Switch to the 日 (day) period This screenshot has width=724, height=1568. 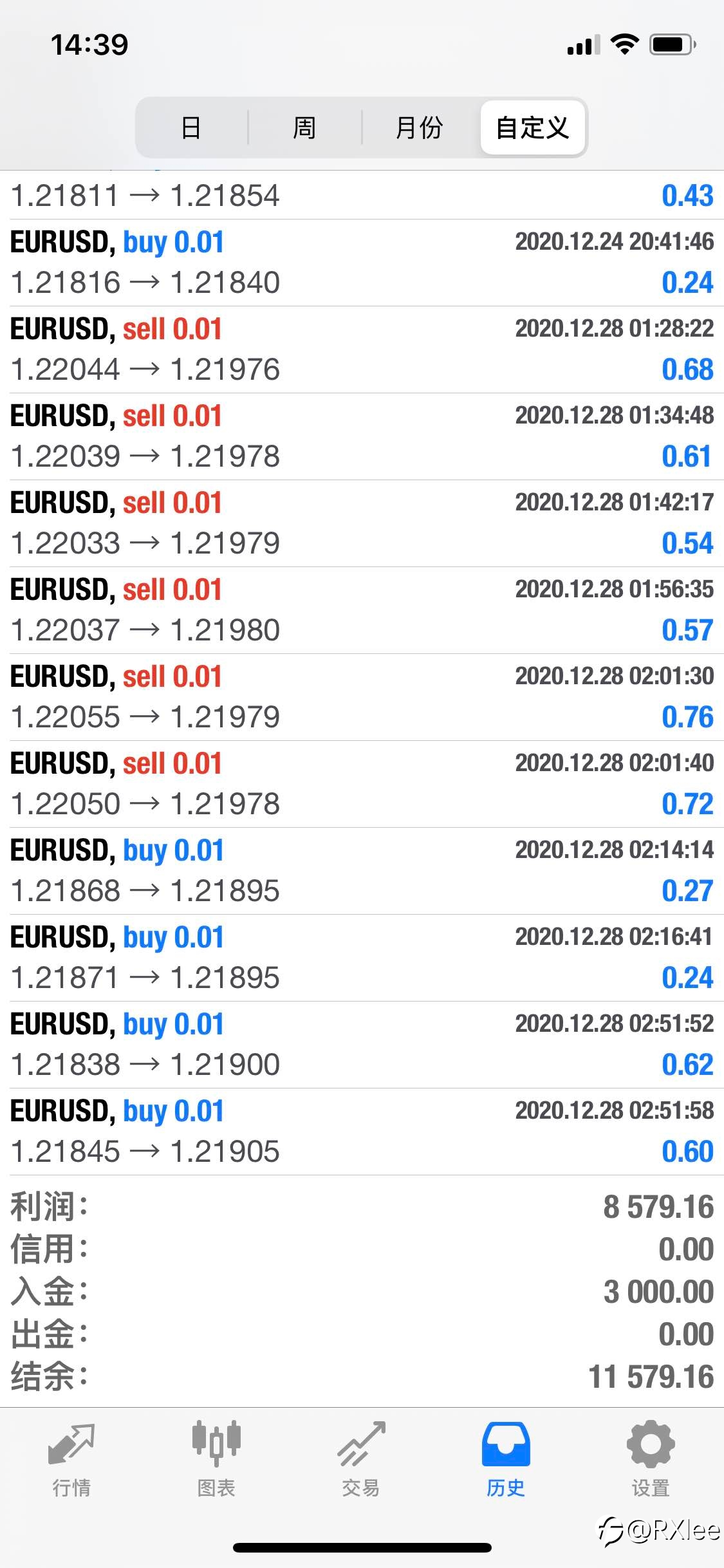pos(191,127)
